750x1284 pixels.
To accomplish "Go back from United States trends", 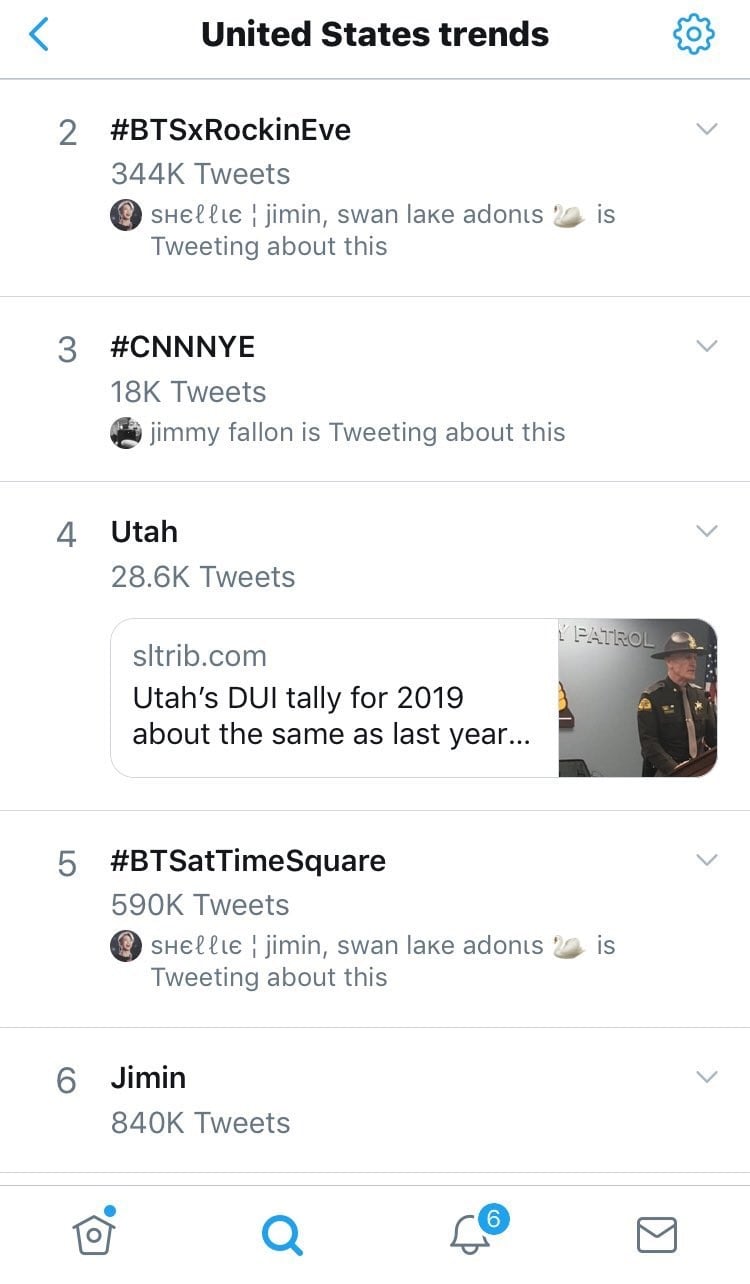I will point(39,35).
